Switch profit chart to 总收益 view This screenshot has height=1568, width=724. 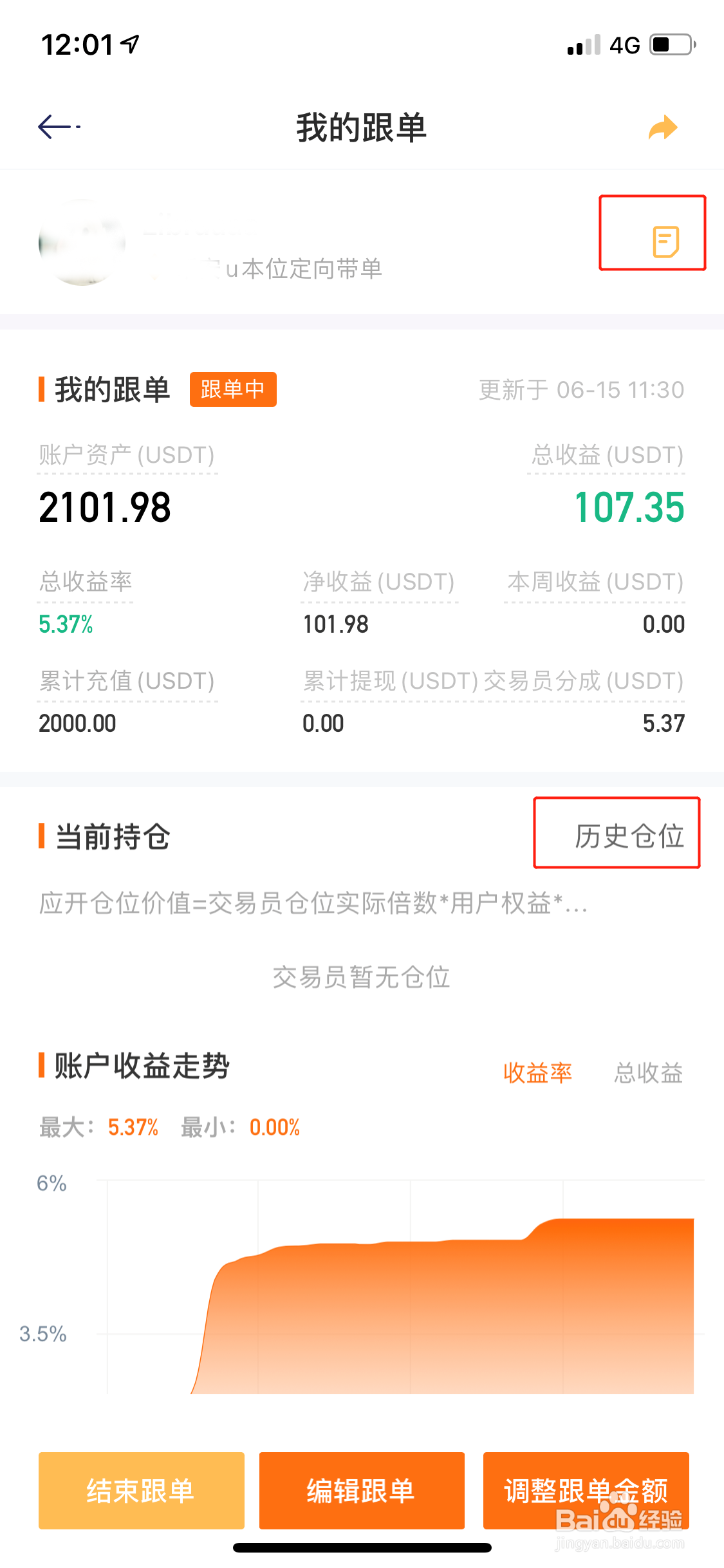tap(649, 1072)
